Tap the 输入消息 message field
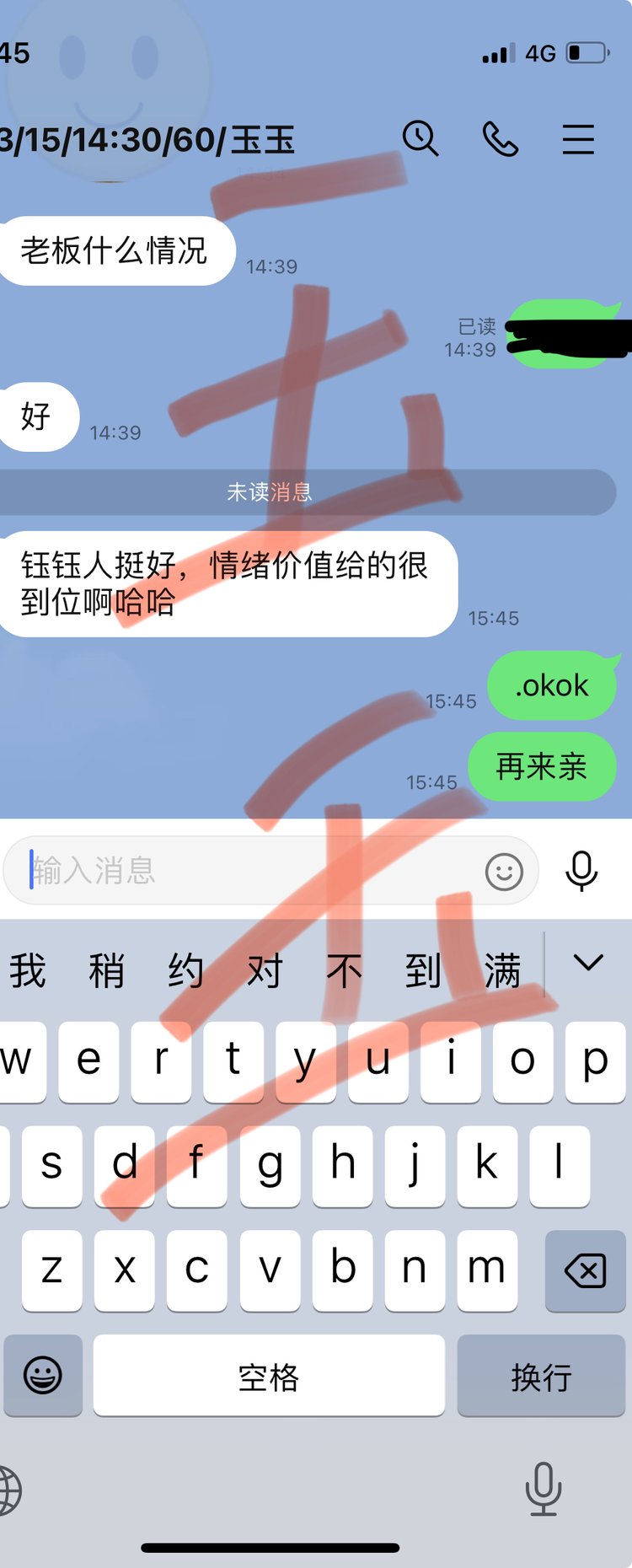632x1568 pixels. pos(253,870)
